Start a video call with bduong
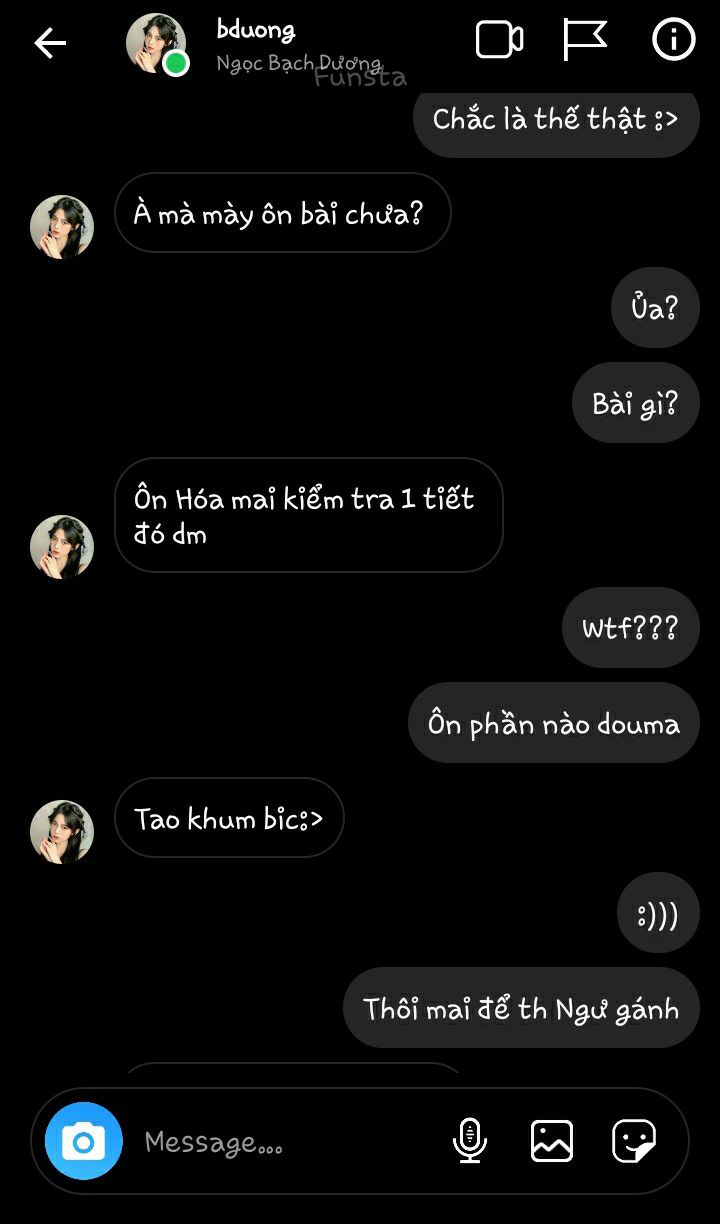The width and height of the screenshot is (720, 1224). [499, 40]
